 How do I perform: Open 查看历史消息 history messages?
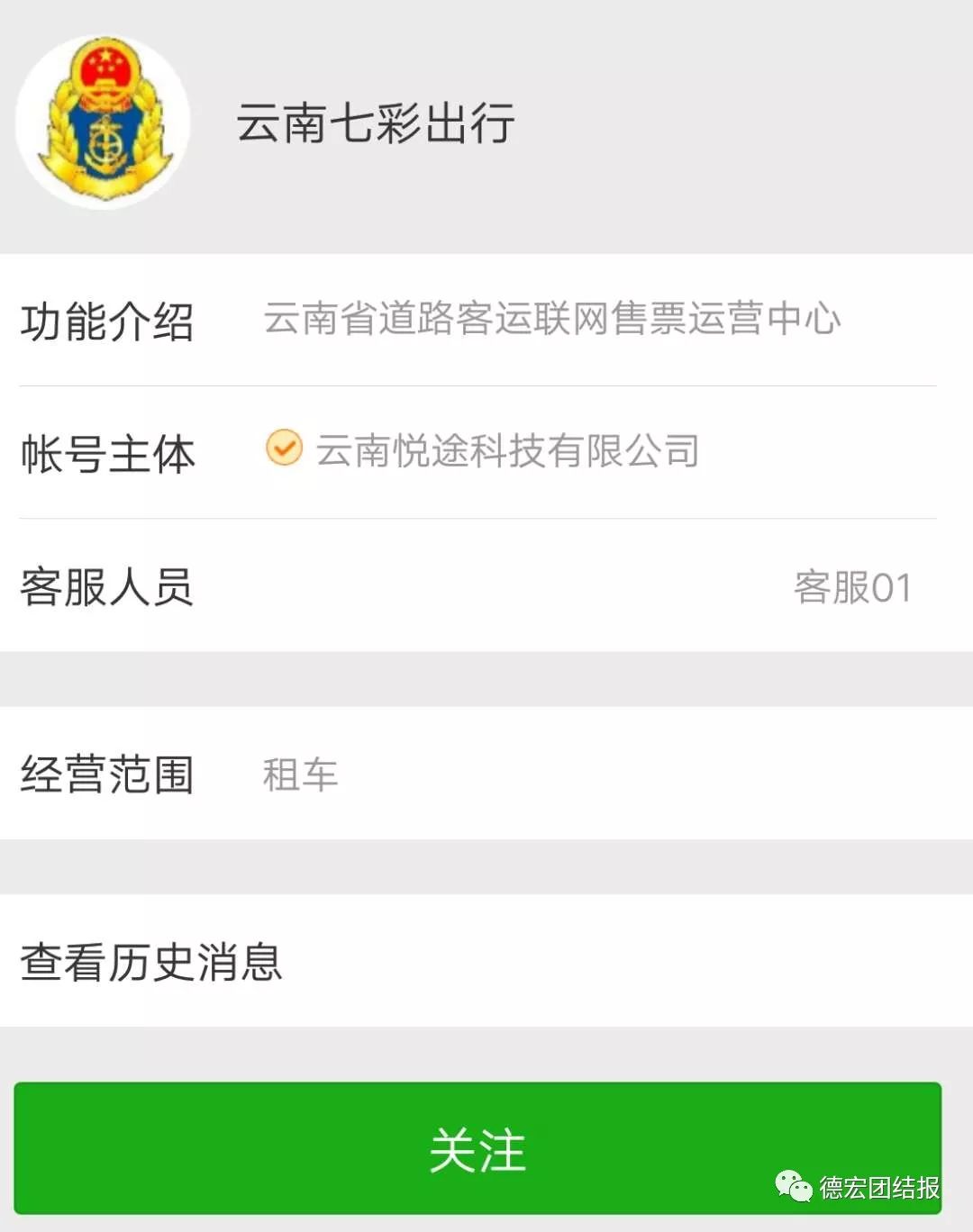coord(153,962)
